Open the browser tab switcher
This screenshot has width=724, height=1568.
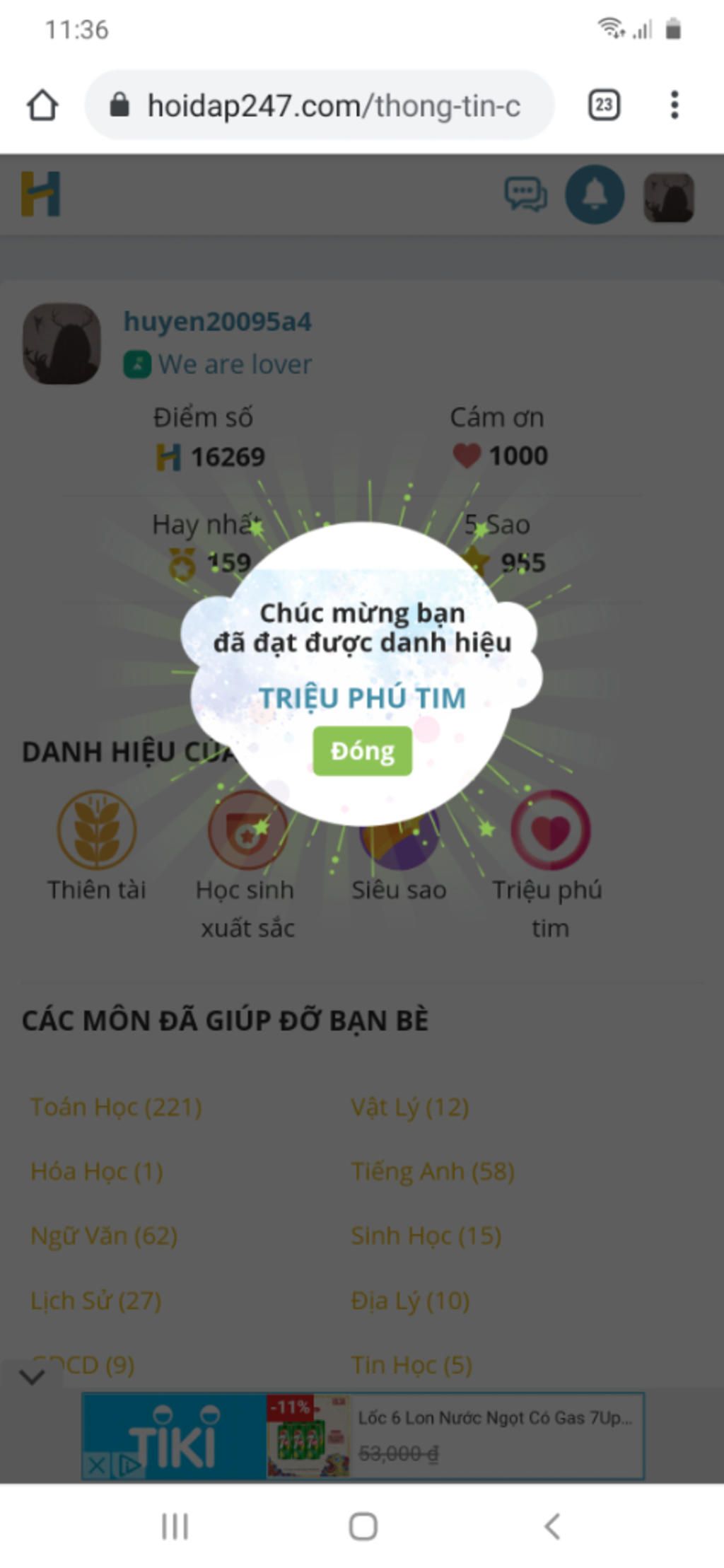point(604,105)
